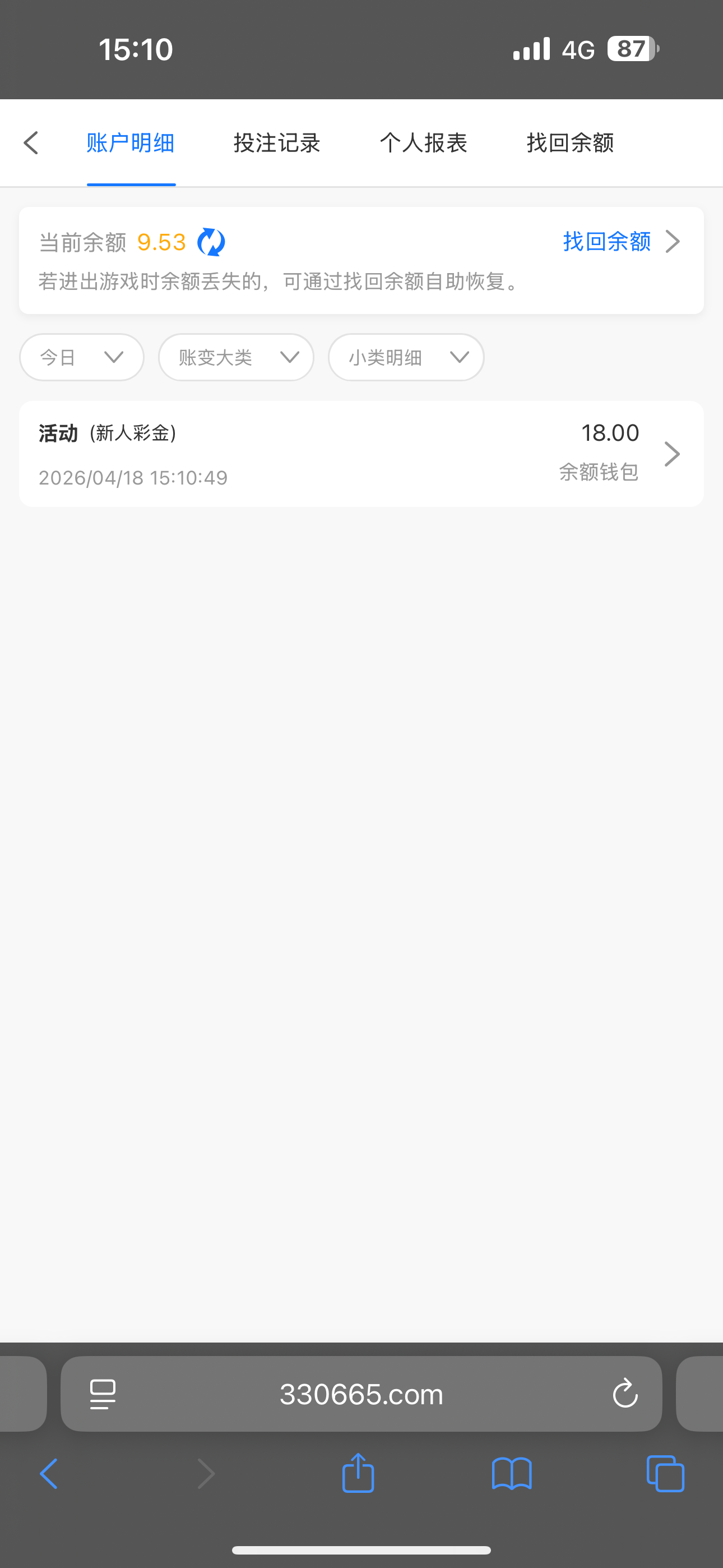
Task: Open the 找回余额 tab
Action: (569, 143)
